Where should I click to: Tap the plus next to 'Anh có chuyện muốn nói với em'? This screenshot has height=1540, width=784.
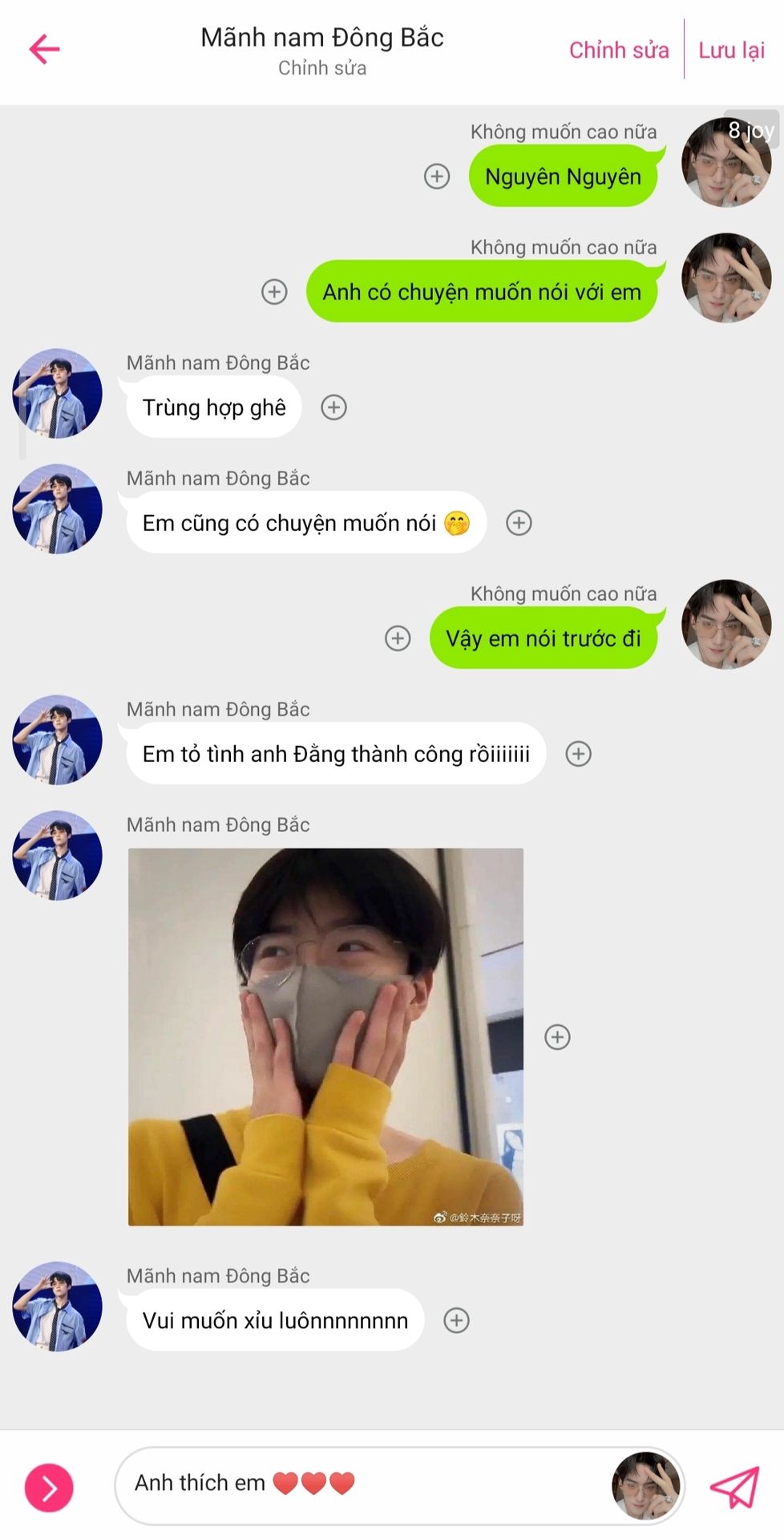tap(274, 292)
